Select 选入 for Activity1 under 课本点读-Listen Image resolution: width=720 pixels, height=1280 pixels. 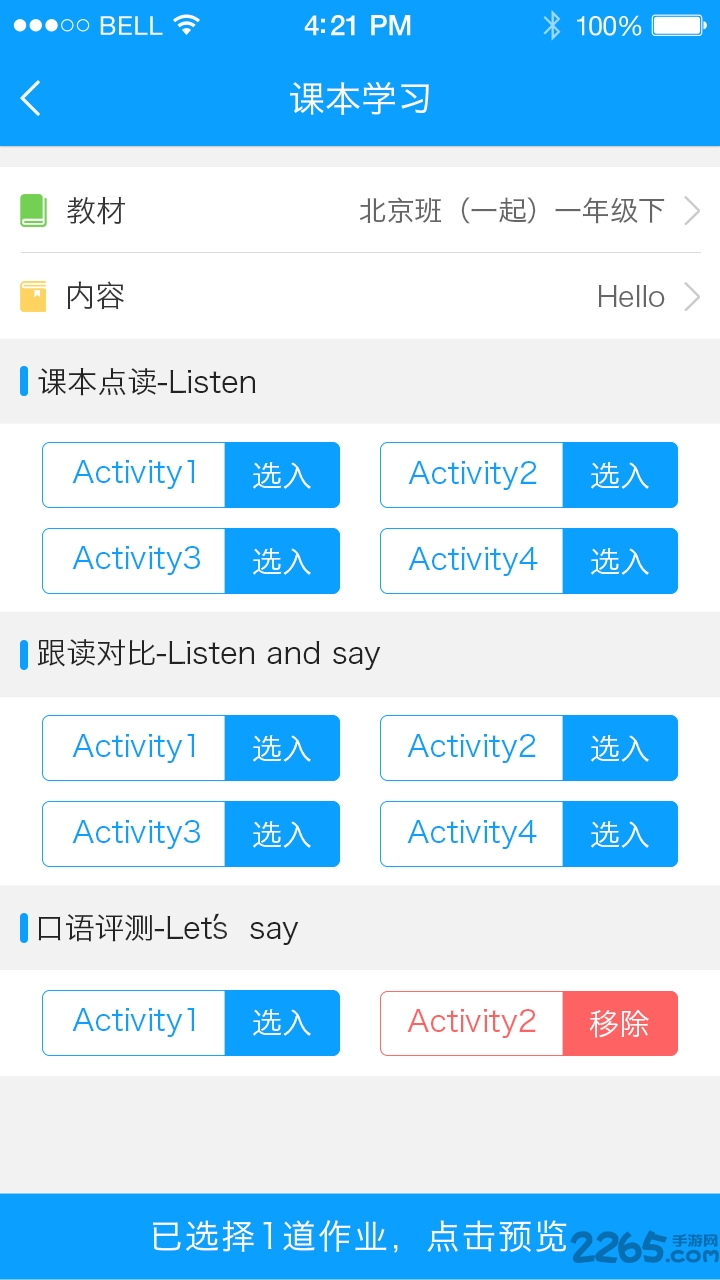(282, 475)
